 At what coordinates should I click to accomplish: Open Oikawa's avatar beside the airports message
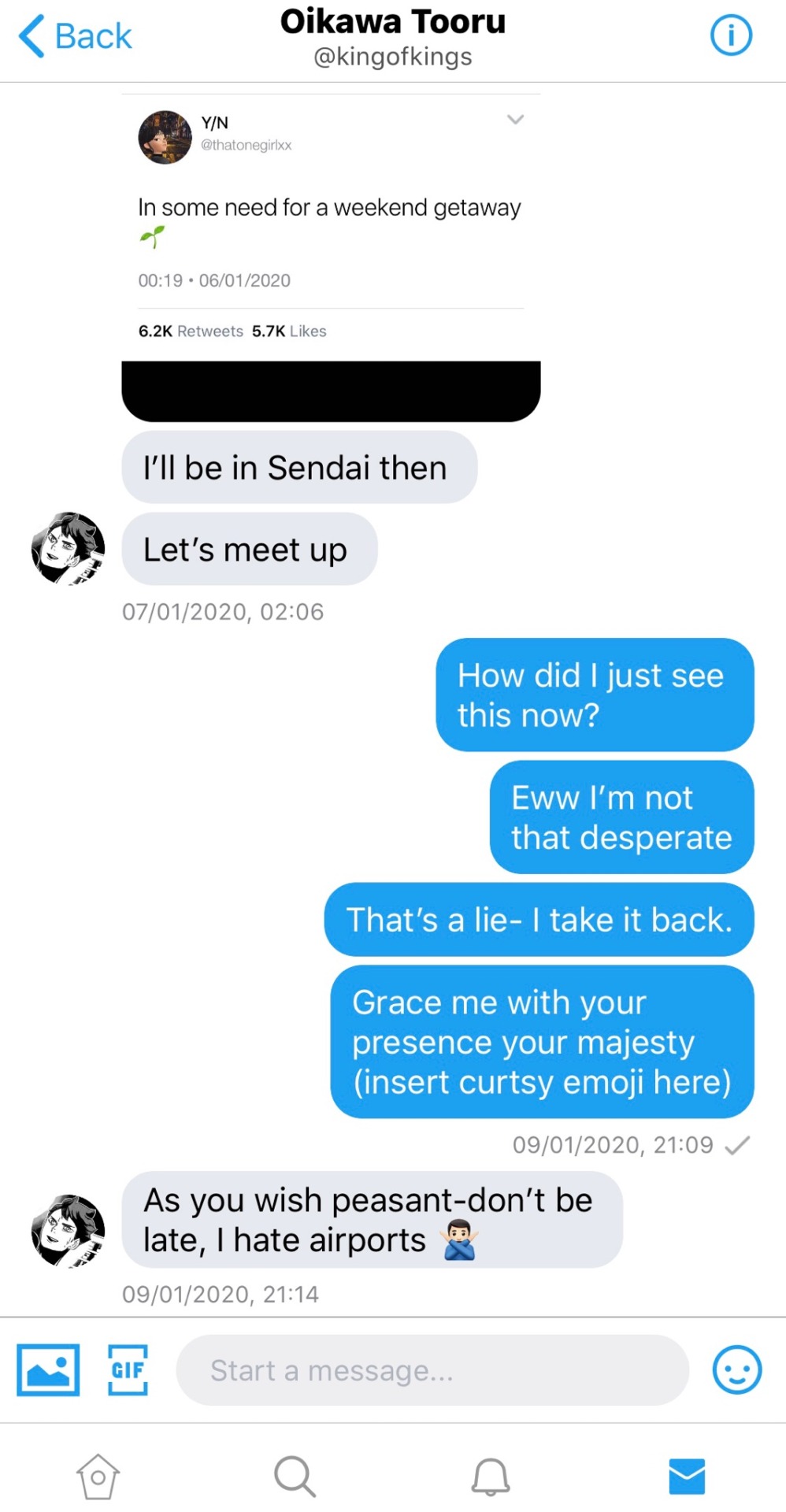point(68,1230)
